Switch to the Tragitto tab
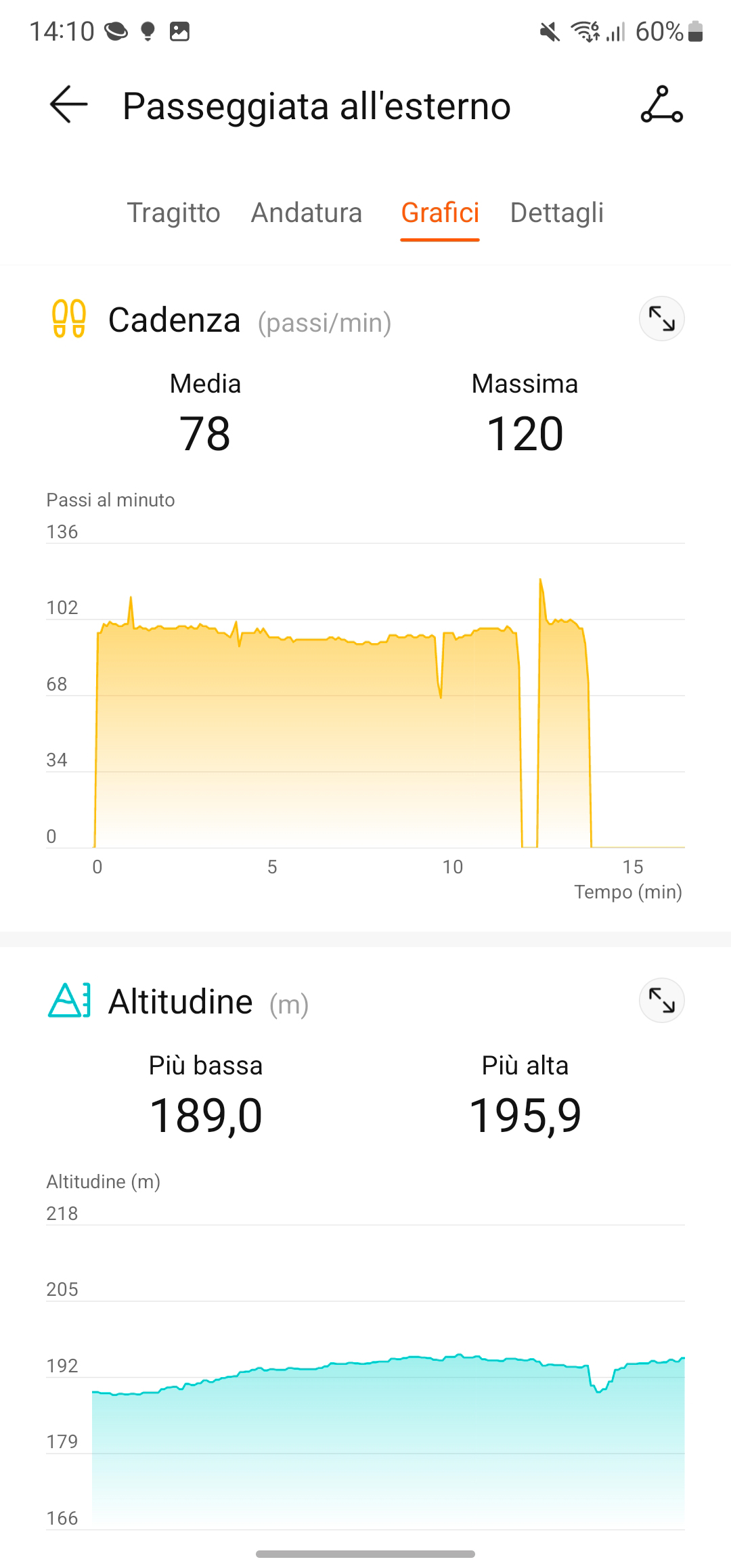The width and height of the screenshot is (731, 1568). [x=174, y=213]
